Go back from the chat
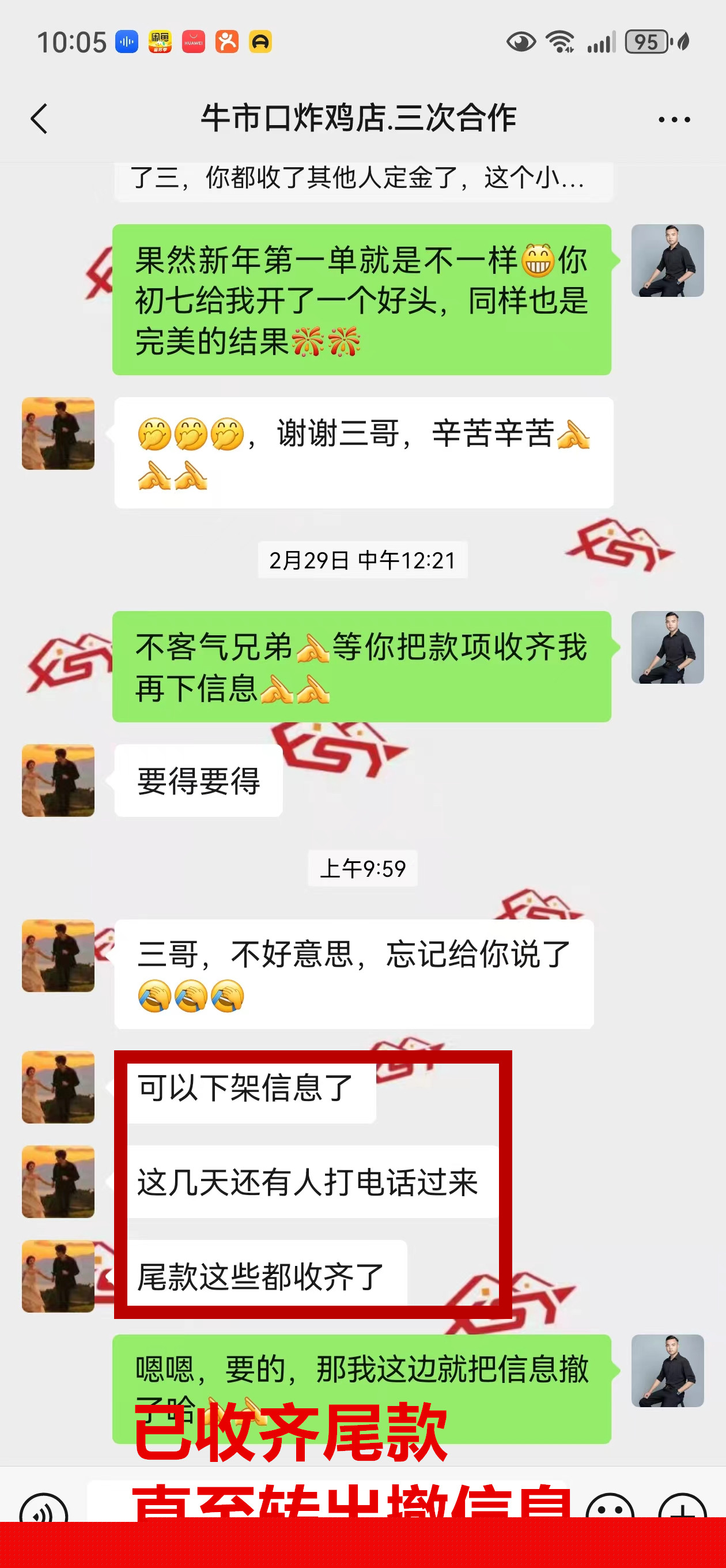The width and height of the screenshot is (726, 1568). click(x=39, y=118)
